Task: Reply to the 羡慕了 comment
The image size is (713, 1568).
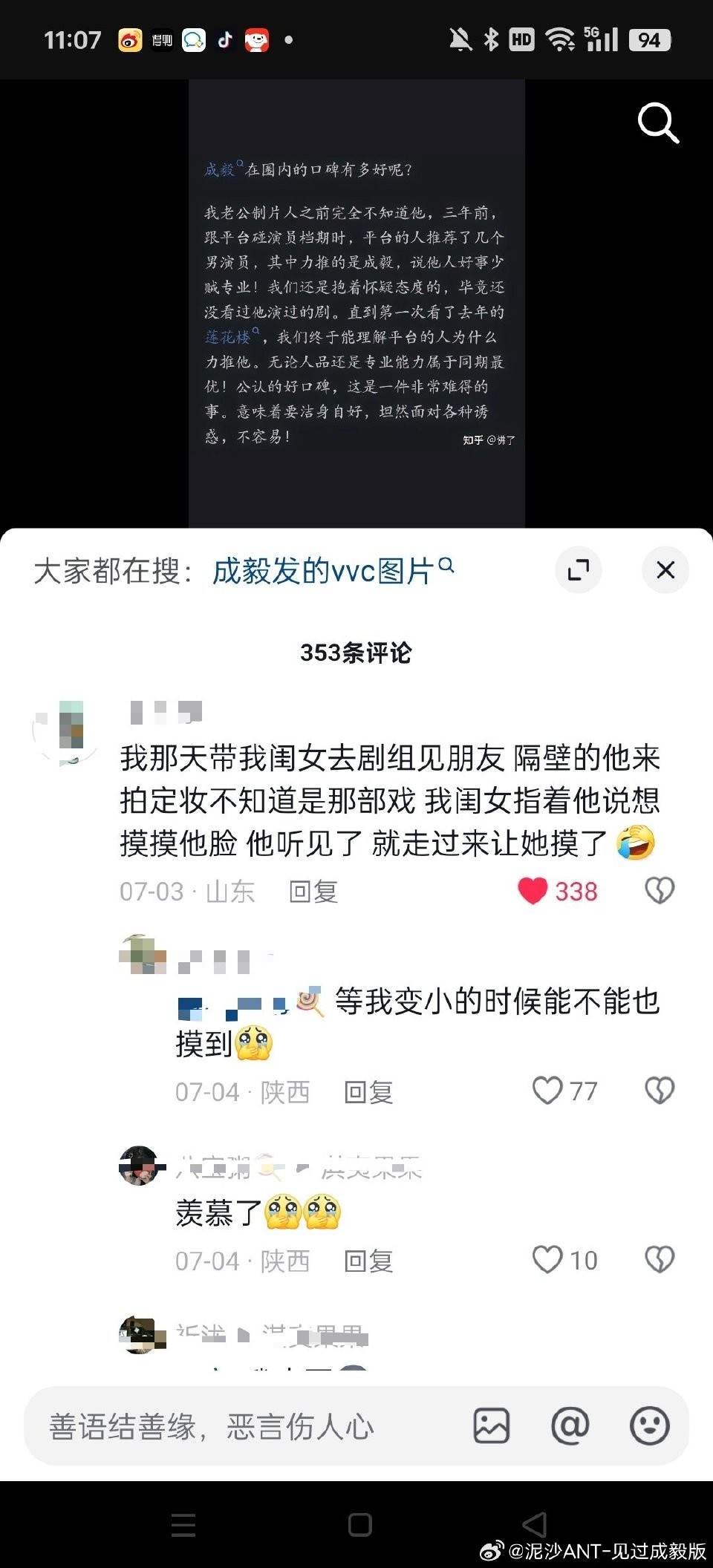Action: pyautogui.click(x=368, y=1261)
